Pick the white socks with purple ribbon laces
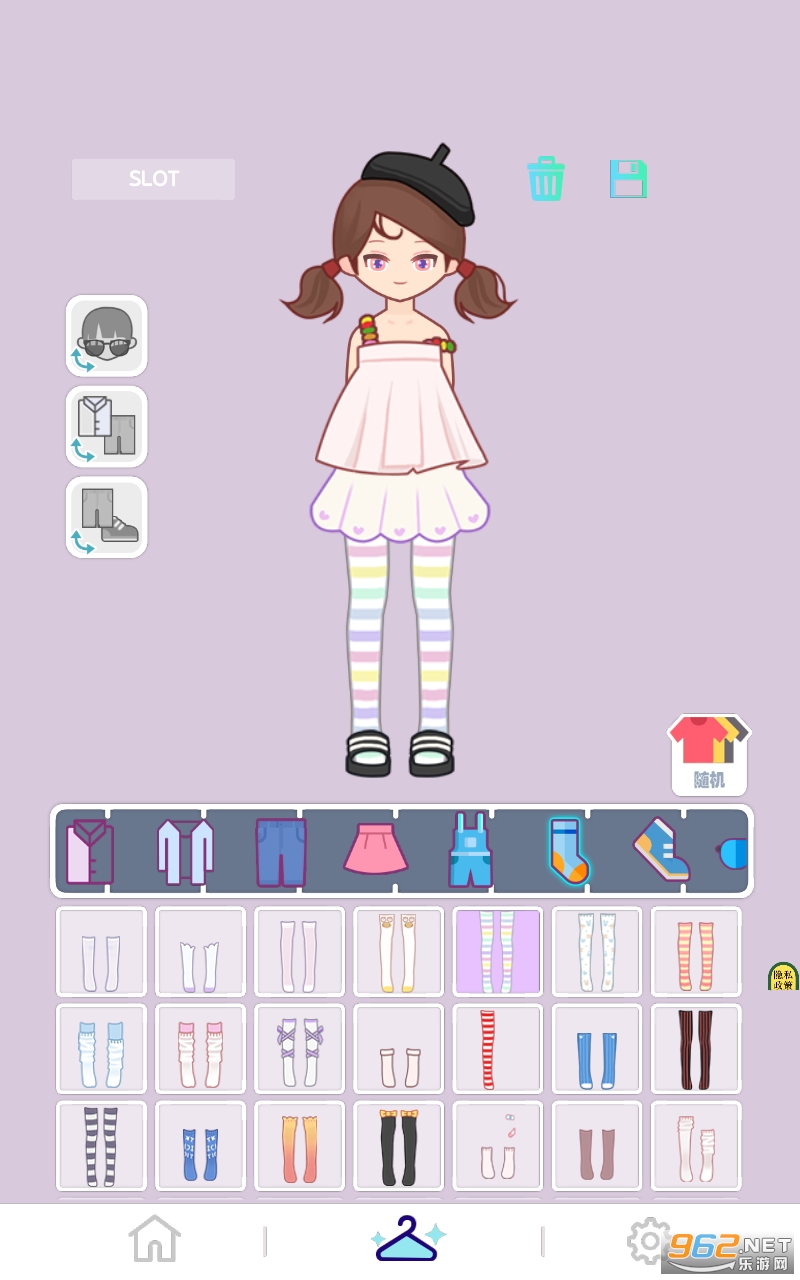800x1280 pixels. (299, 1049)
